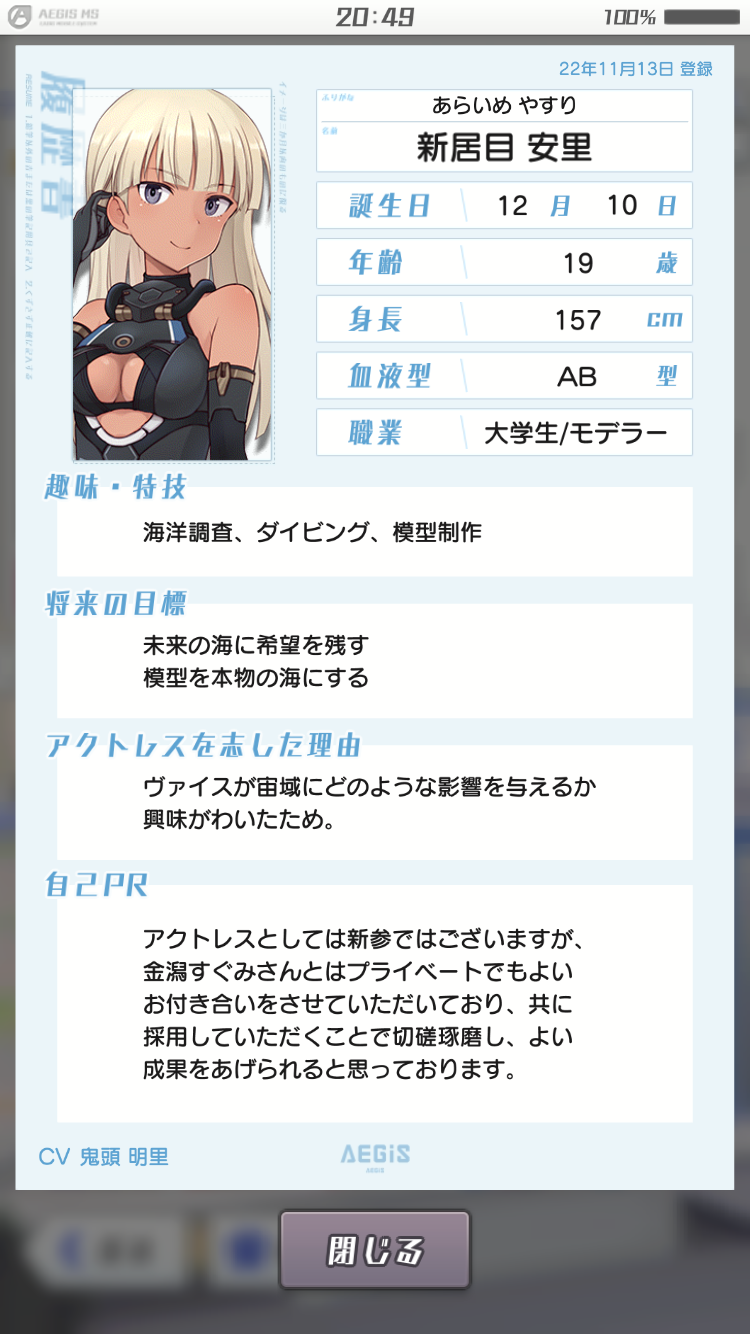Close the profile with the 閉じる button
Image resolution: width=750 pixels, height=1334 pixels.
tap(375, 1250)
